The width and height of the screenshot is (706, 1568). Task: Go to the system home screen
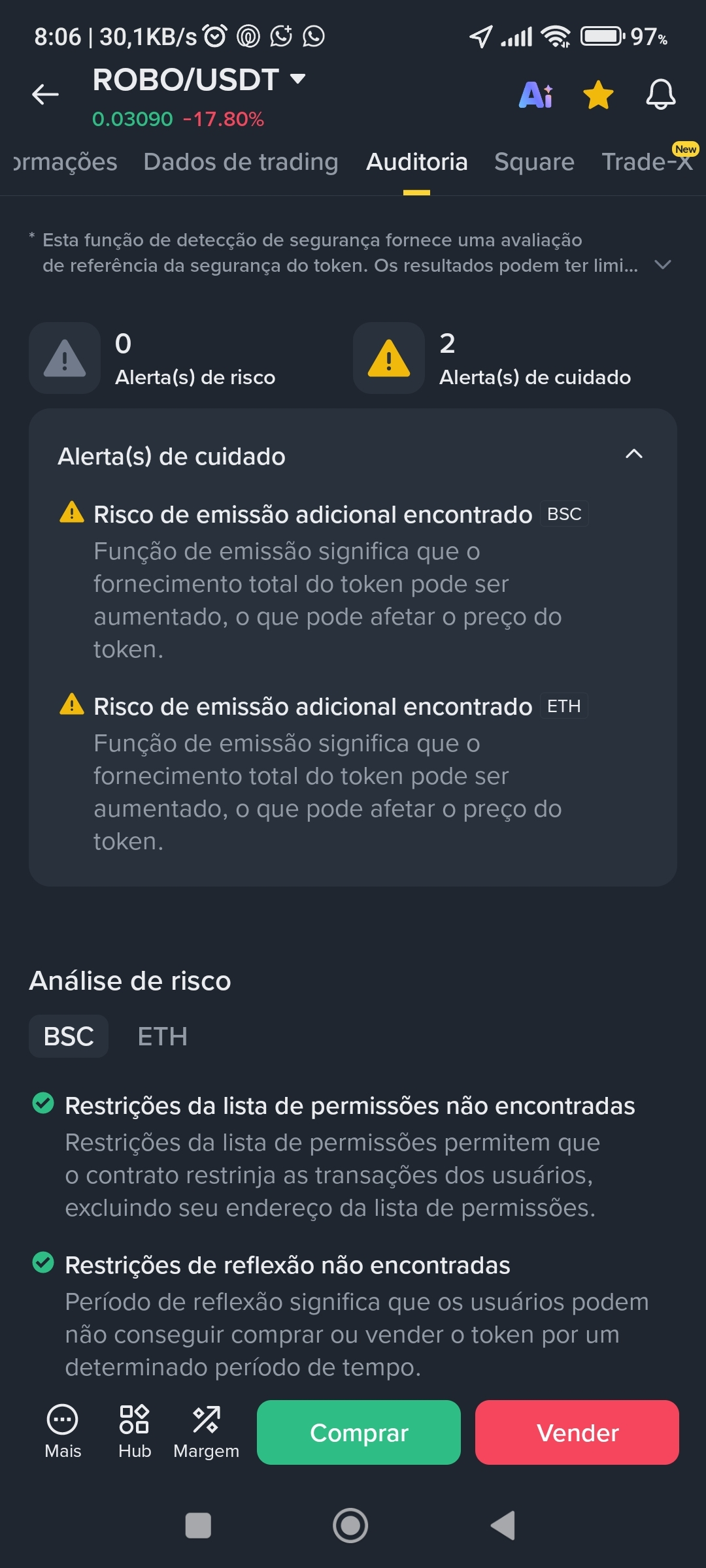coord(350,1526)
